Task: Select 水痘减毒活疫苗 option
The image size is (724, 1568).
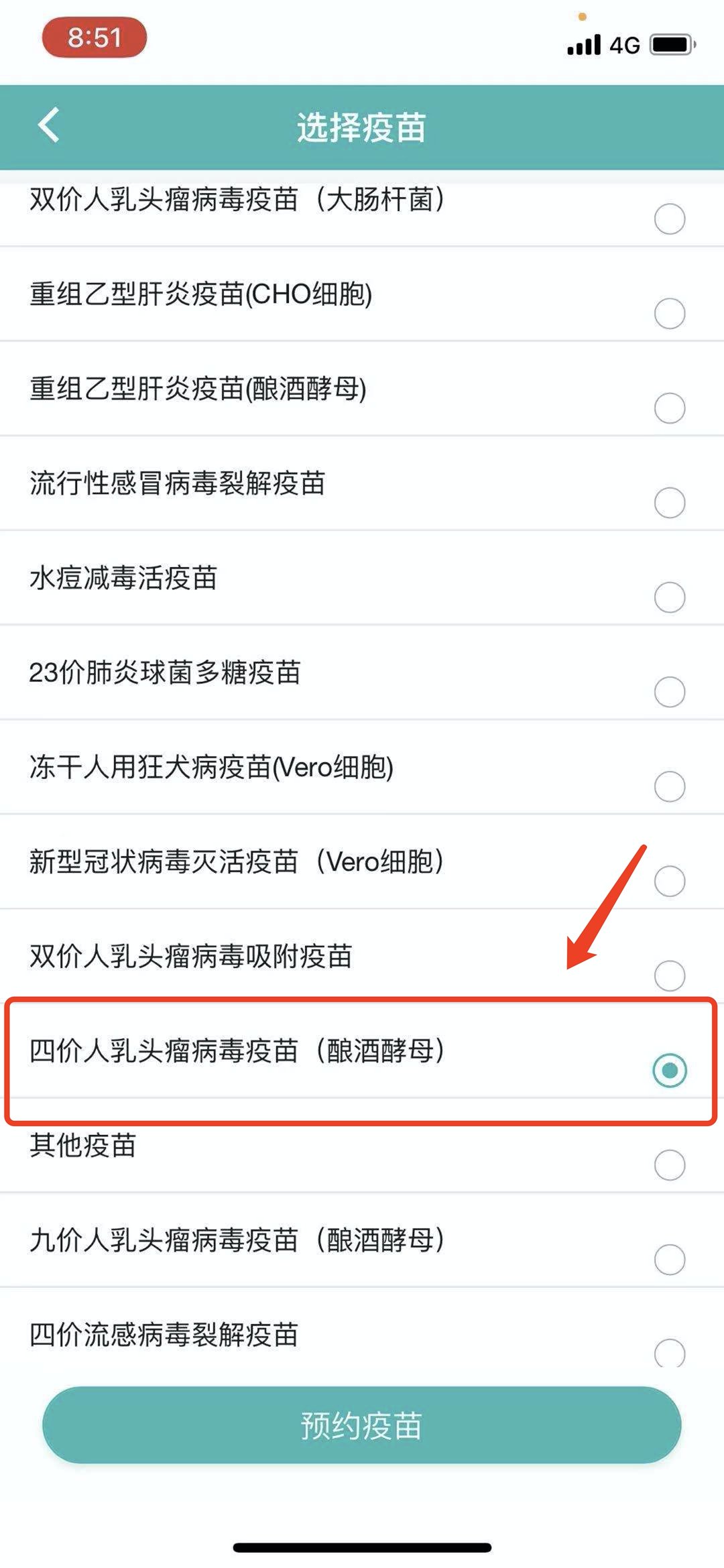Action: point(669,597)
